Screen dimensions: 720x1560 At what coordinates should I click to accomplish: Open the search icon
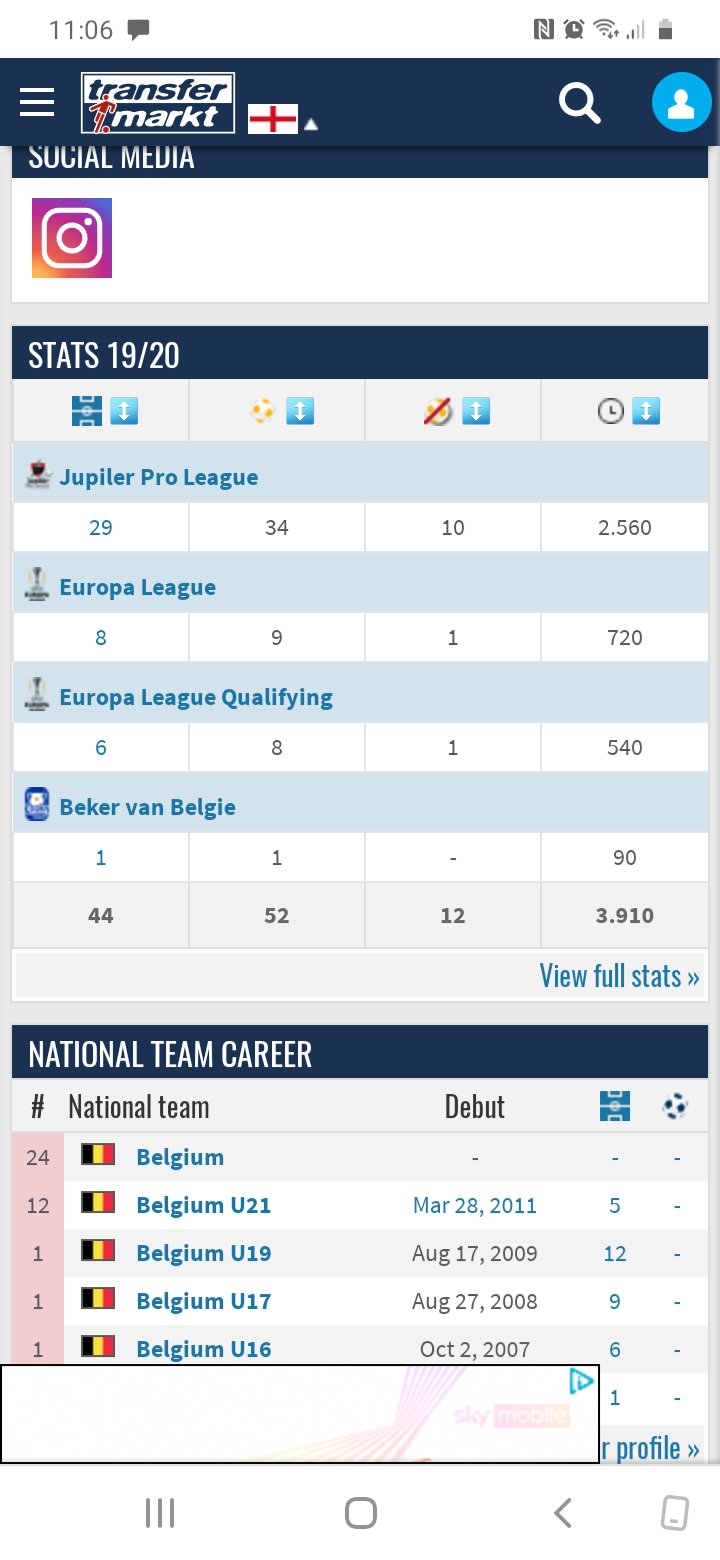pos(579,102)
